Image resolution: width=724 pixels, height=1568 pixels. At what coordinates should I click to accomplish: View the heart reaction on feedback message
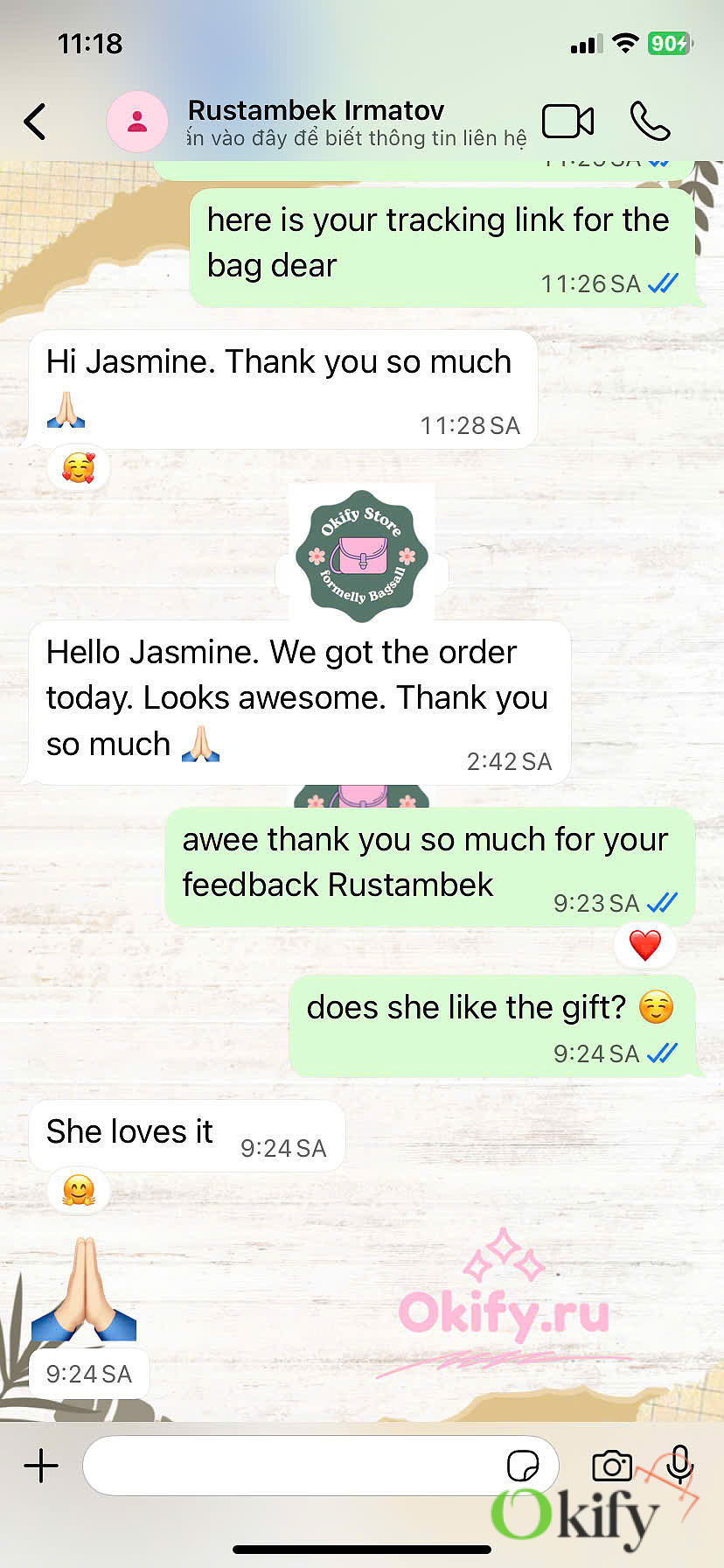click(645, 945)
